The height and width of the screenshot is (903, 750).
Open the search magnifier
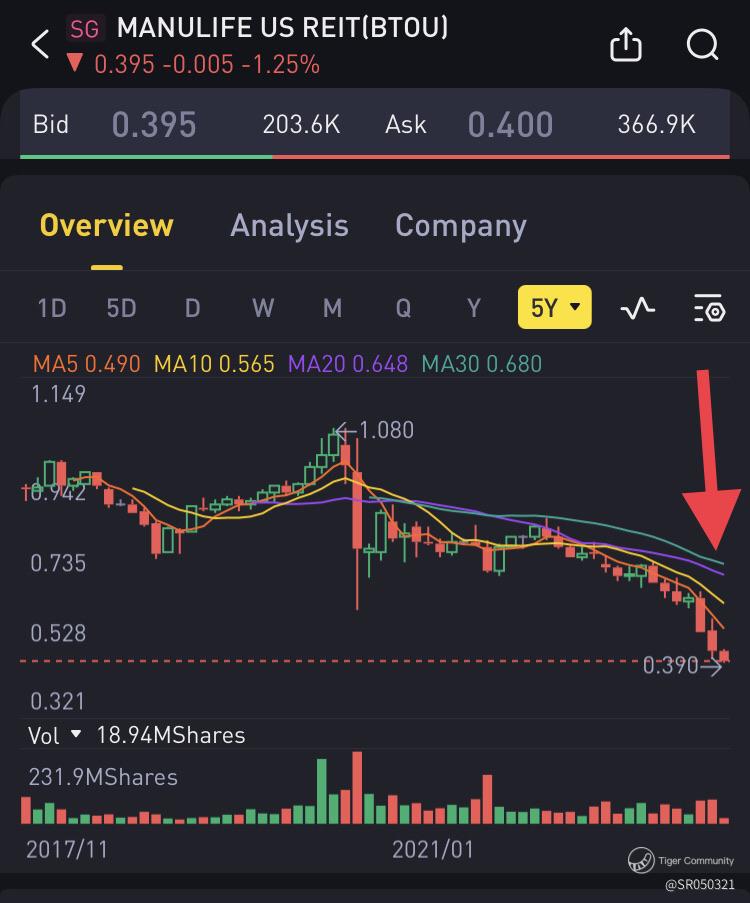pyautogui.click(x=702, y=45)
